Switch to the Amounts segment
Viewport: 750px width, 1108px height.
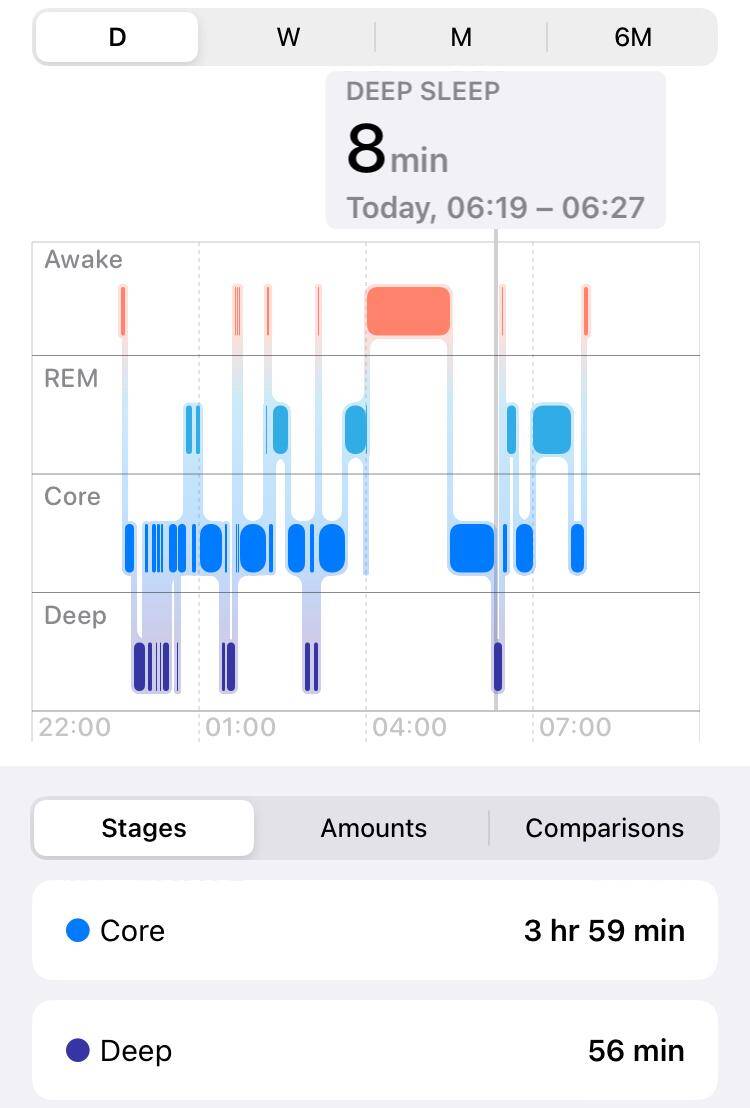click(373, 828)
